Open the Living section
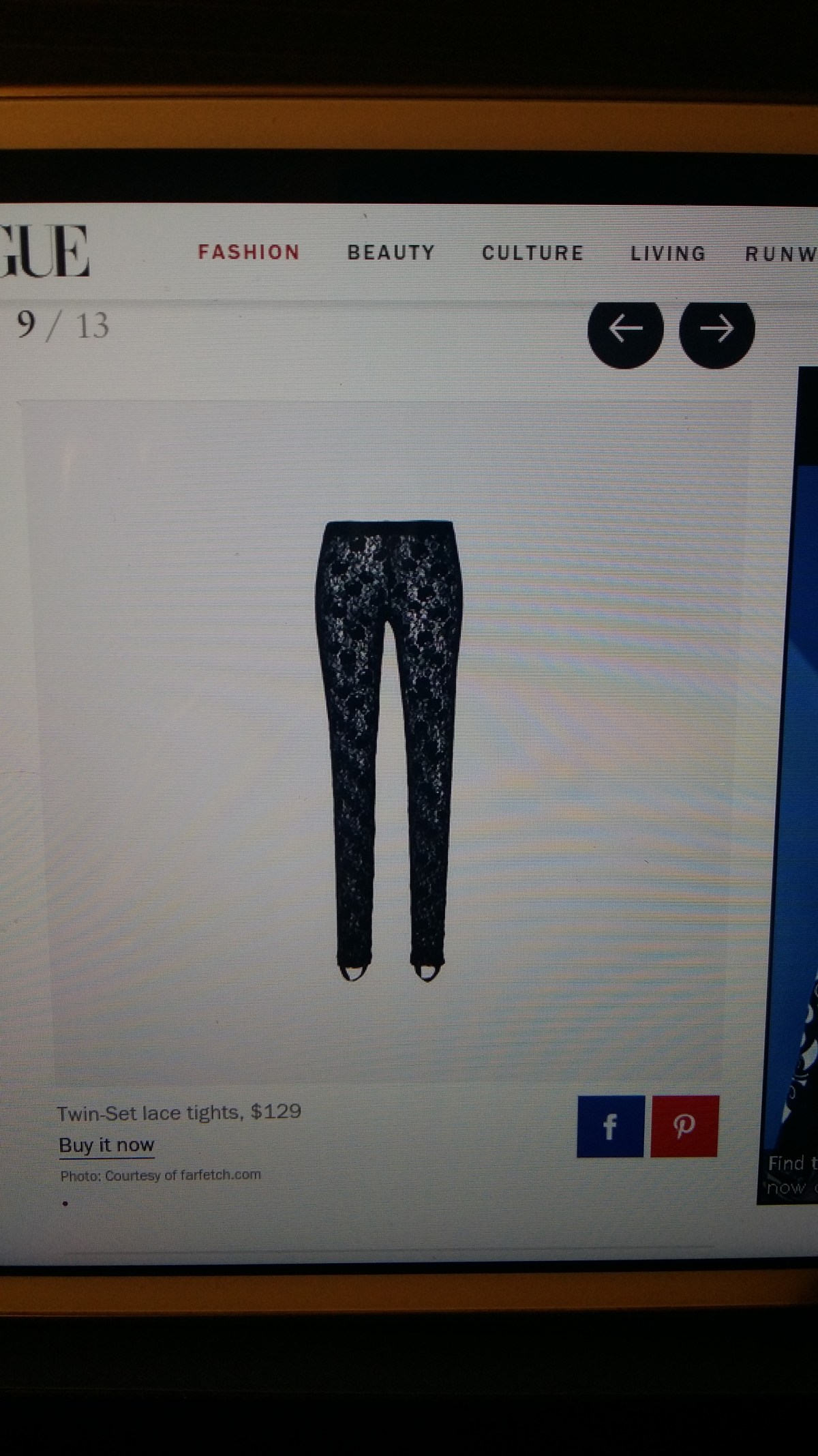The width and height of the screenshot is (818, 1456). pos(667,254)
